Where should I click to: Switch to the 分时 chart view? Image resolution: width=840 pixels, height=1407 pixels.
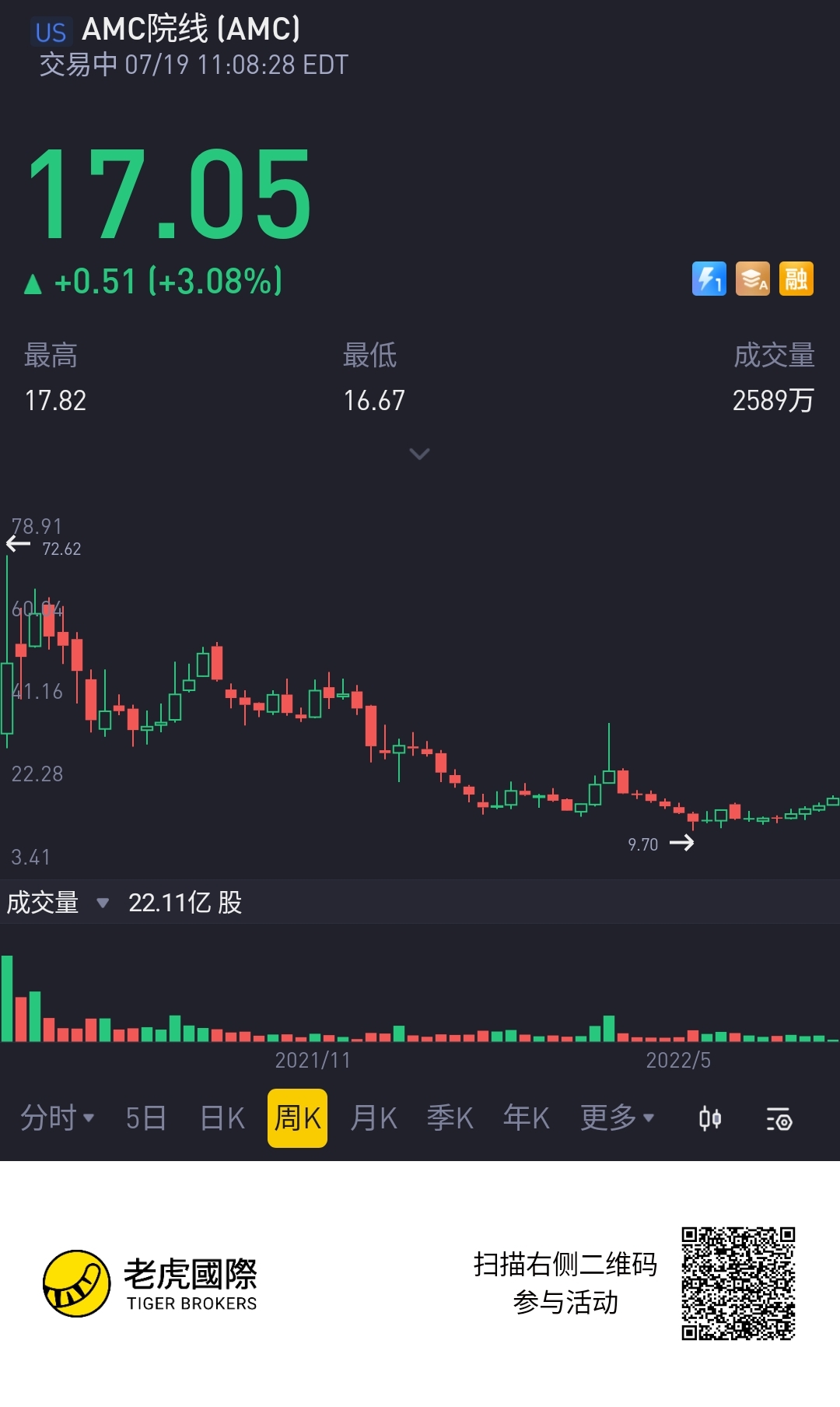(56, 1118)
